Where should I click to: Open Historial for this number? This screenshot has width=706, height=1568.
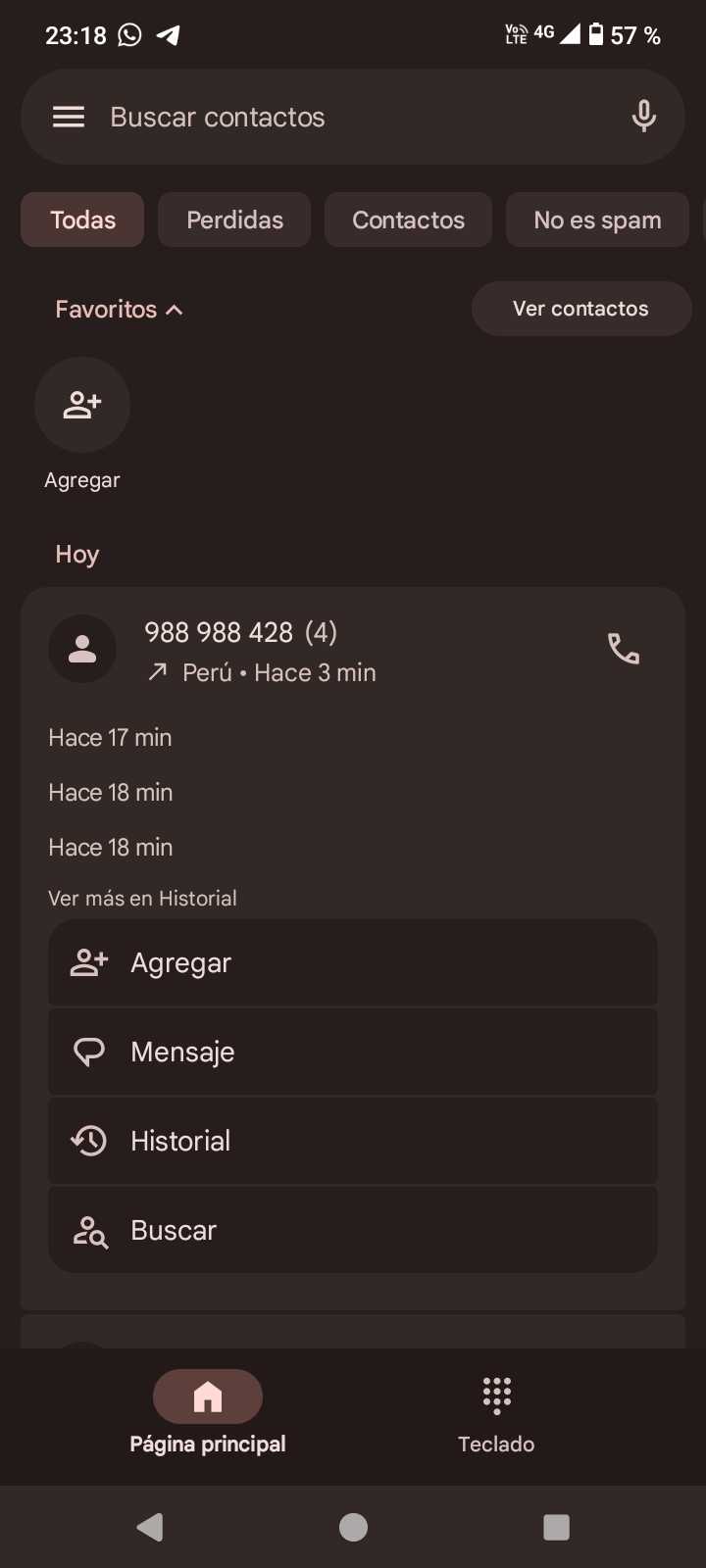(353, 1142)
